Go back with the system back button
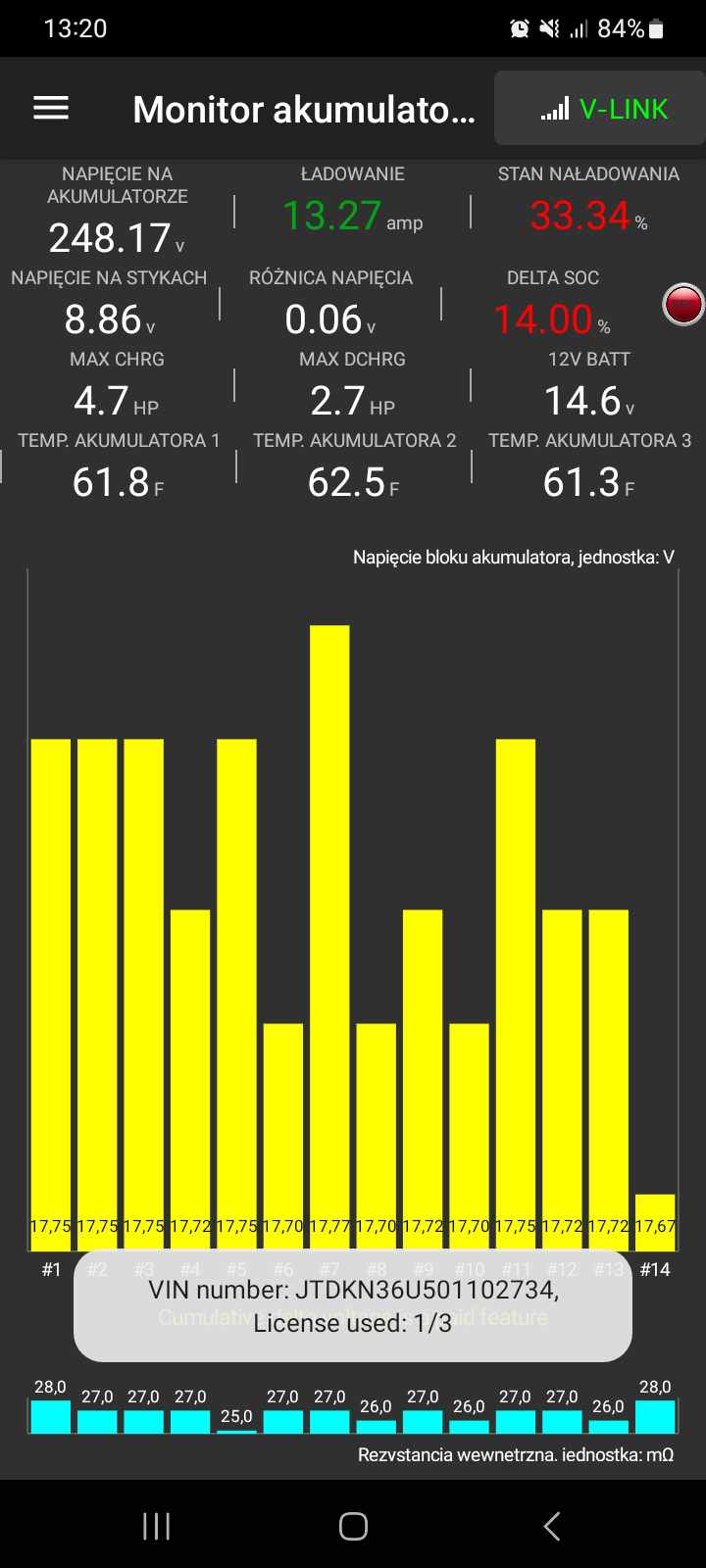 pos(552,1526)
